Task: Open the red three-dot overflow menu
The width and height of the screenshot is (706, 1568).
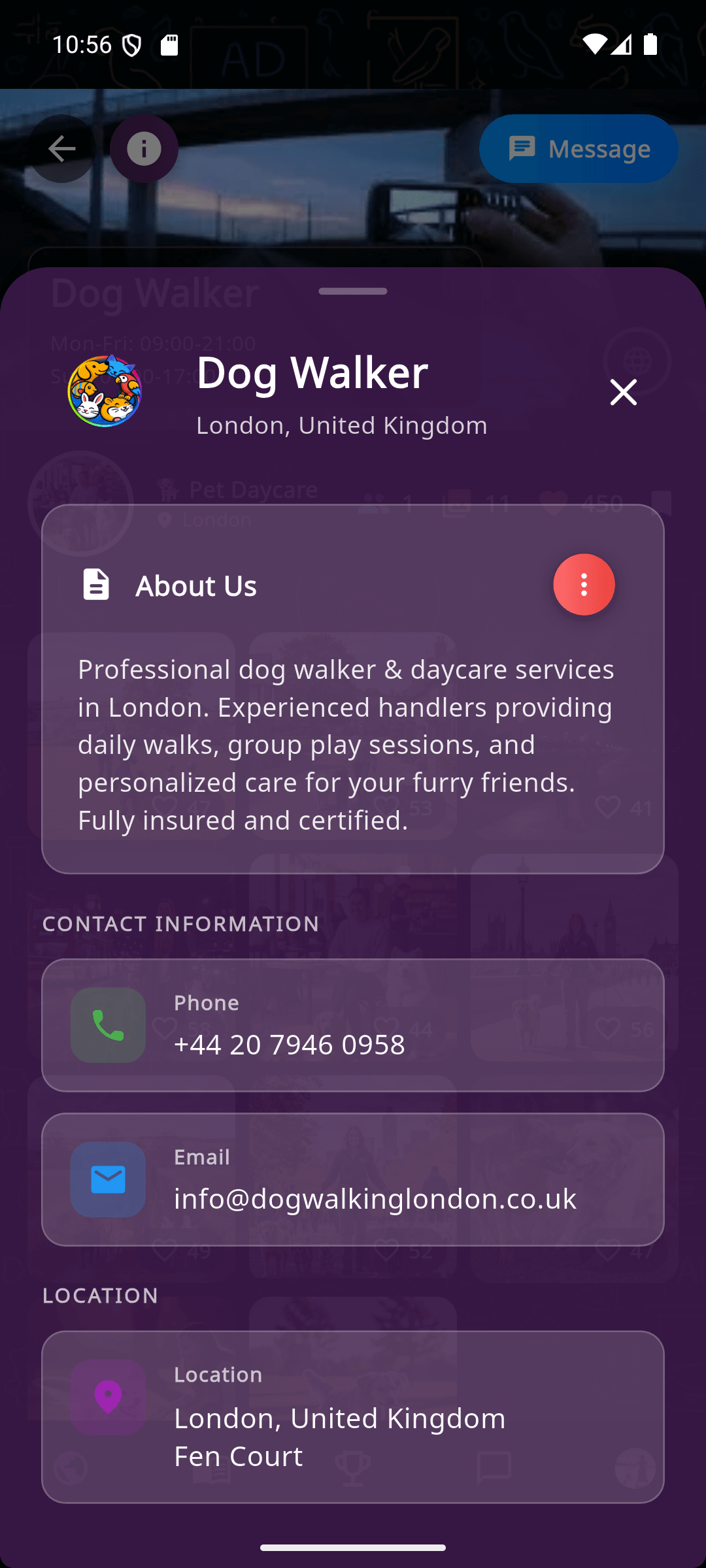Action: [x=584, y=585]
